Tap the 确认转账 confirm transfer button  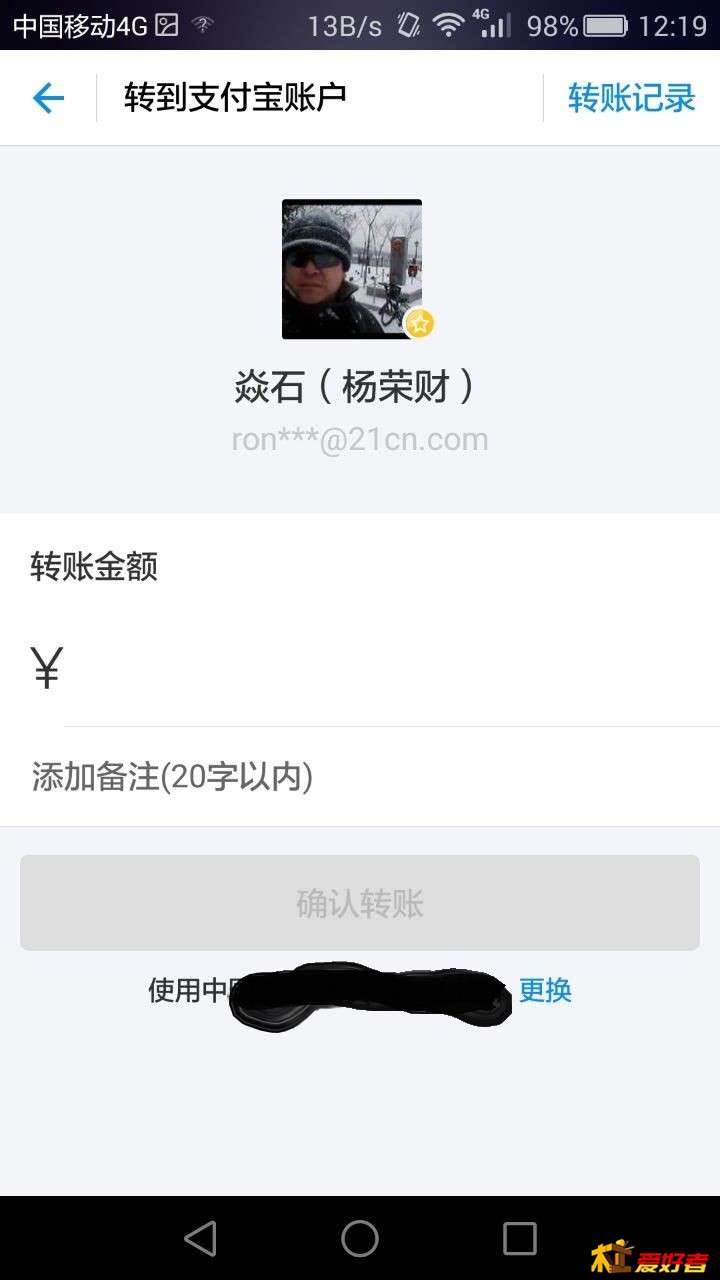pyautogui.click(x=360, y=903)
